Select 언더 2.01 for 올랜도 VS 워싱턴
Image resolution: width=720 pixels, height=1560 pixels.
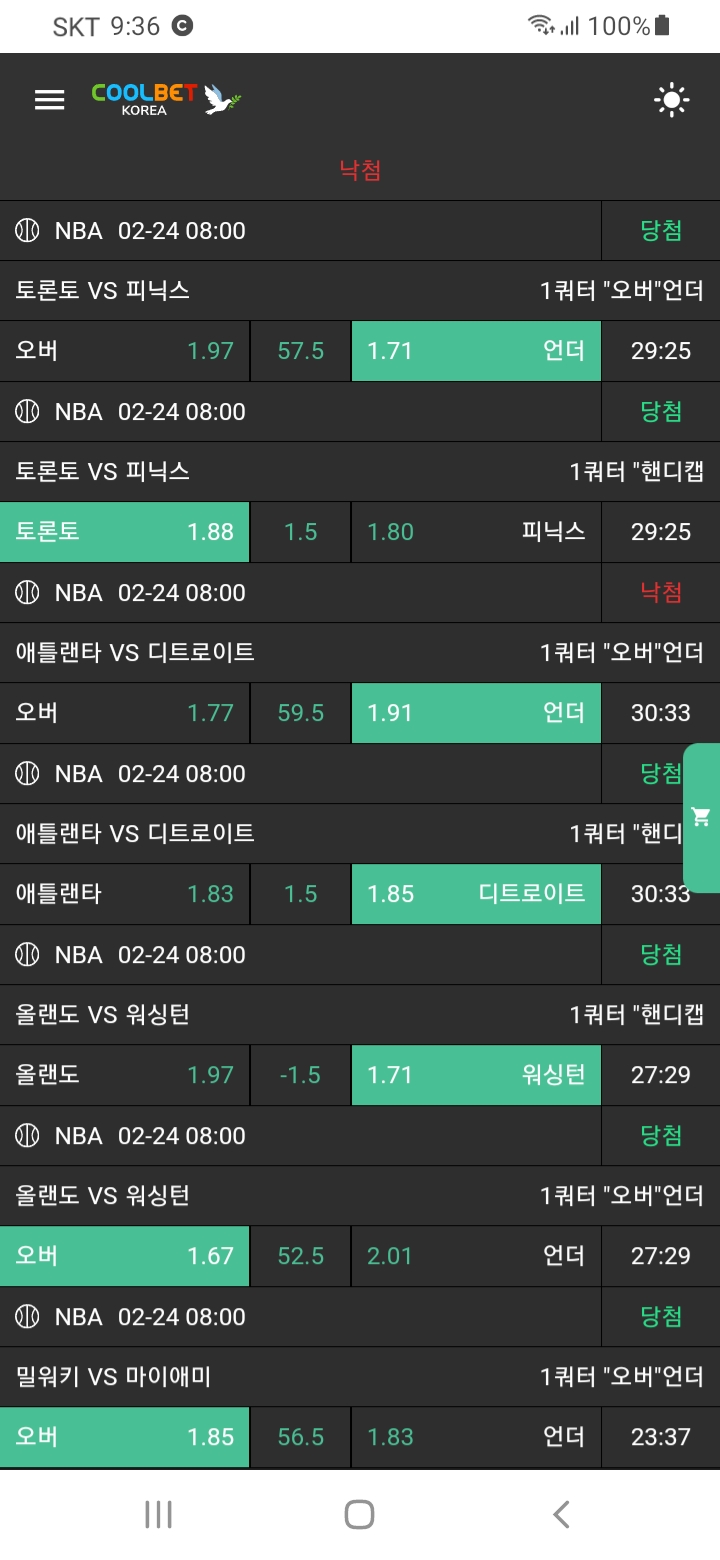click(476, 1256)
